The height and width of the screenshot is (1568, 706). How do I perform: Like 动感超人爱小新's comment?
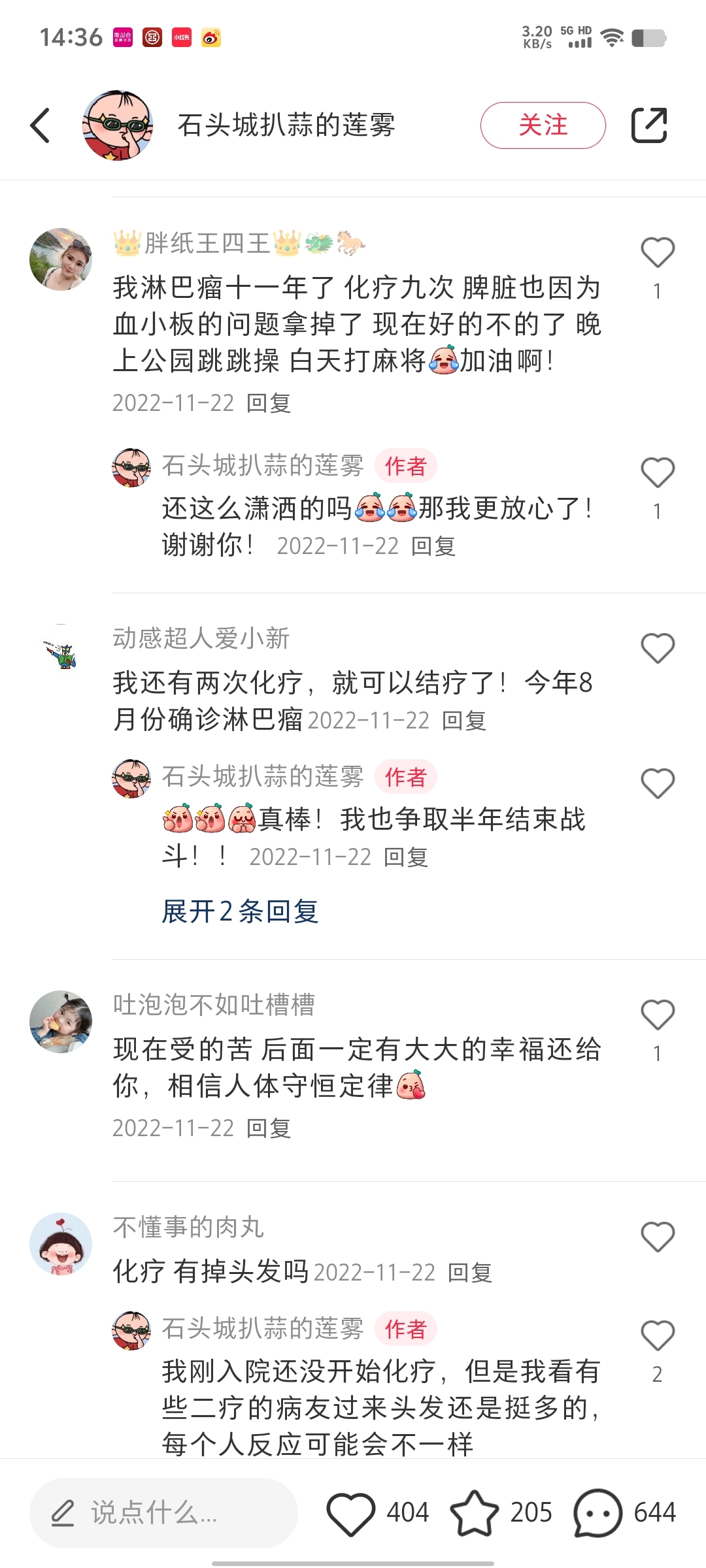point(657,649)
